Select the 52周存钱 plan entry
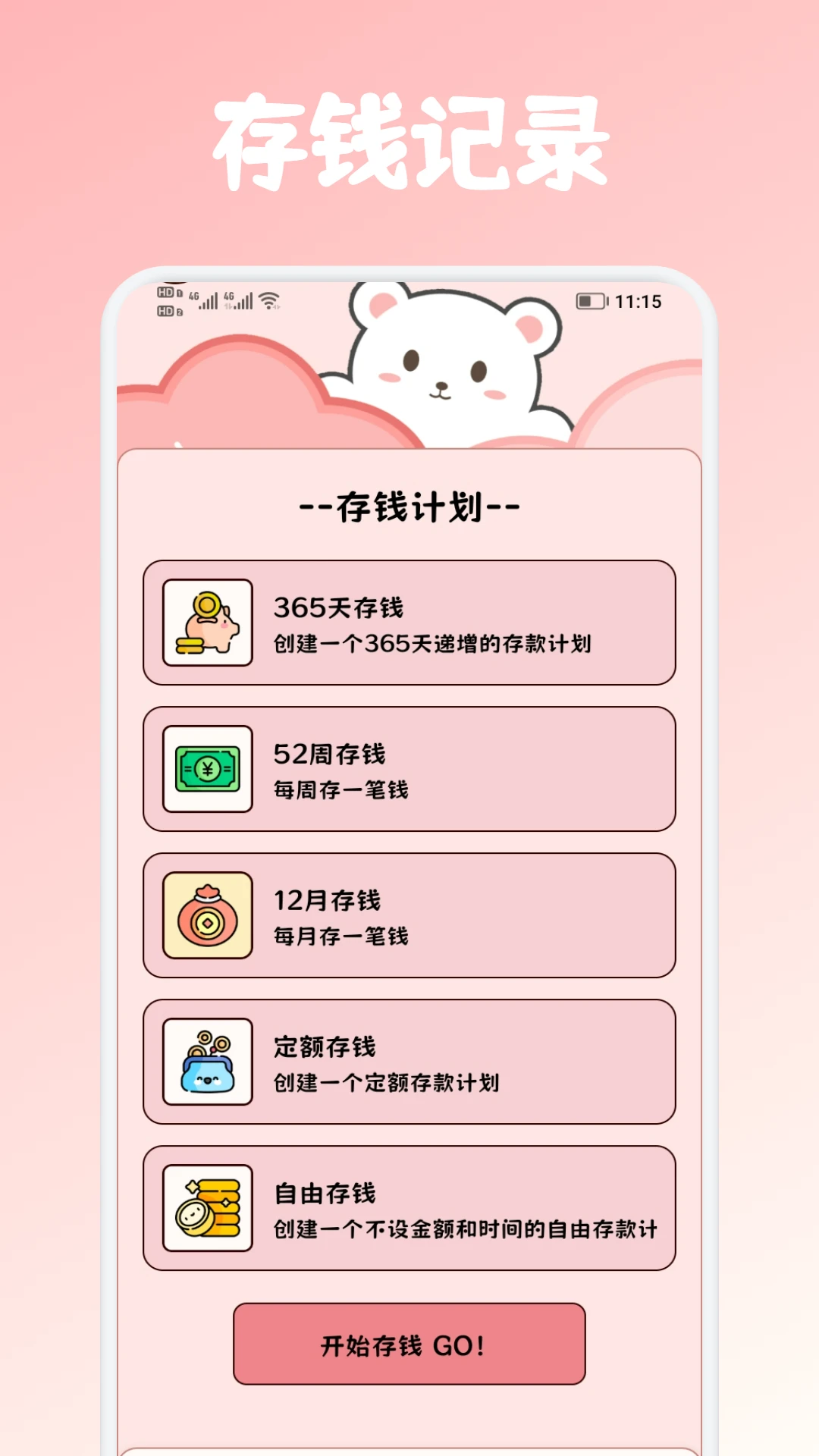The width and height of the screenshot is (819, 1456). 409,770
